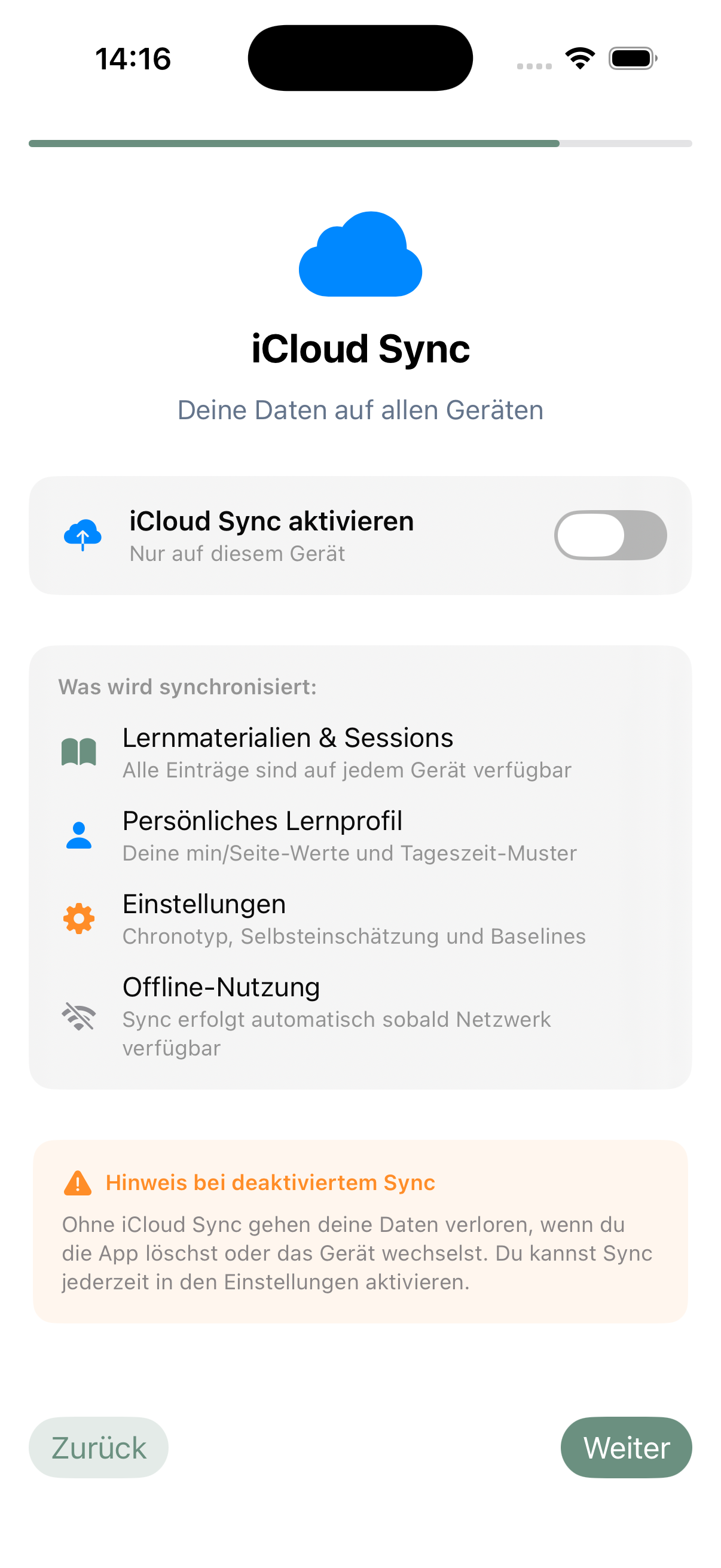Tap the onboarding progress bar

(360, 144)
